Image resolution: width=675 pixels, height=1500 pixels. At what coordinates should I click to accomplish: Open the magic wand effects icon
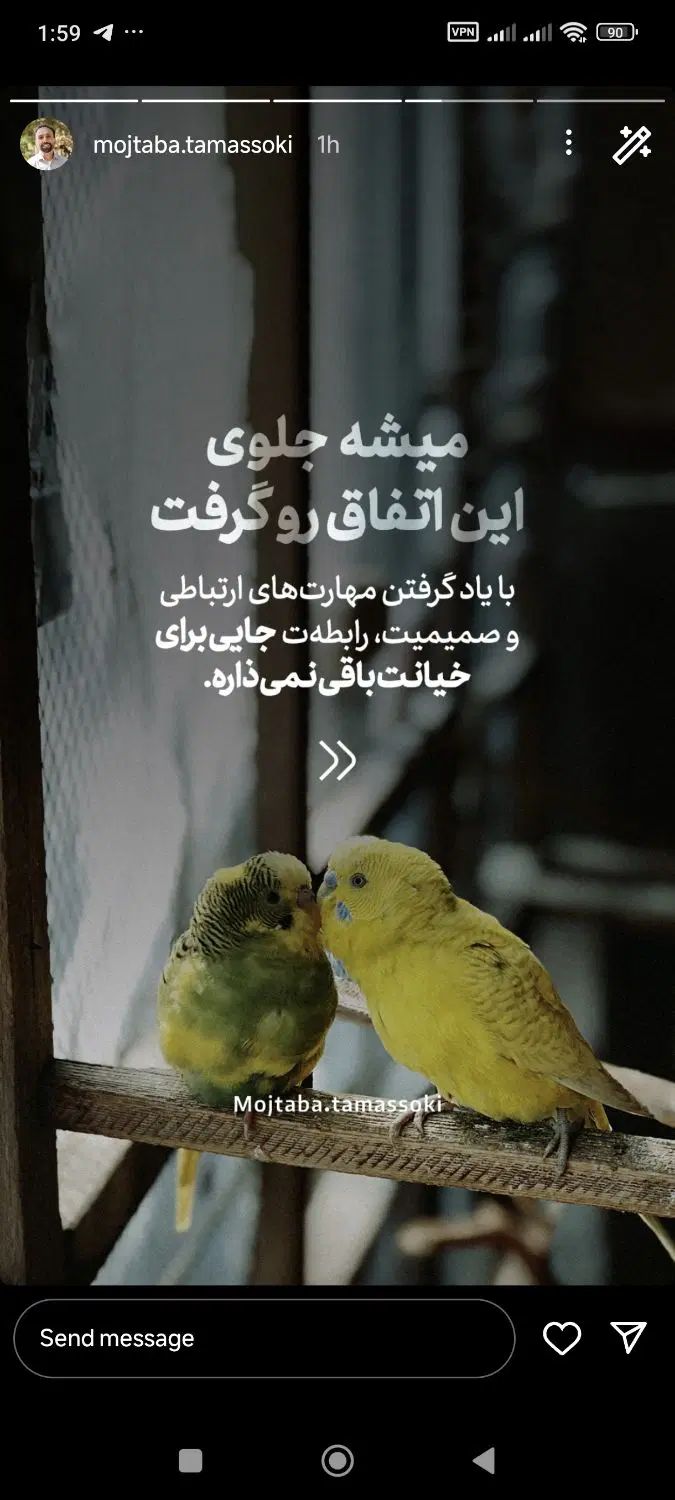click(632, 145)
